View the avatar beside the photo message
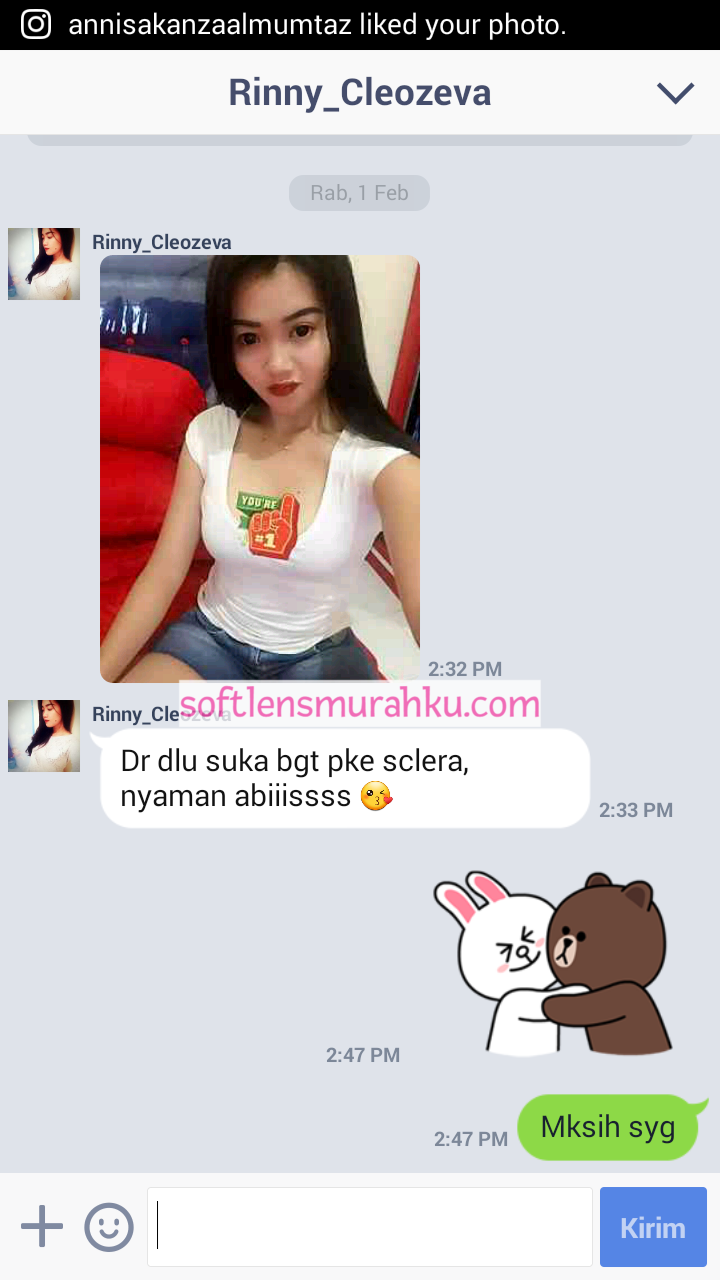 point(44,264)
